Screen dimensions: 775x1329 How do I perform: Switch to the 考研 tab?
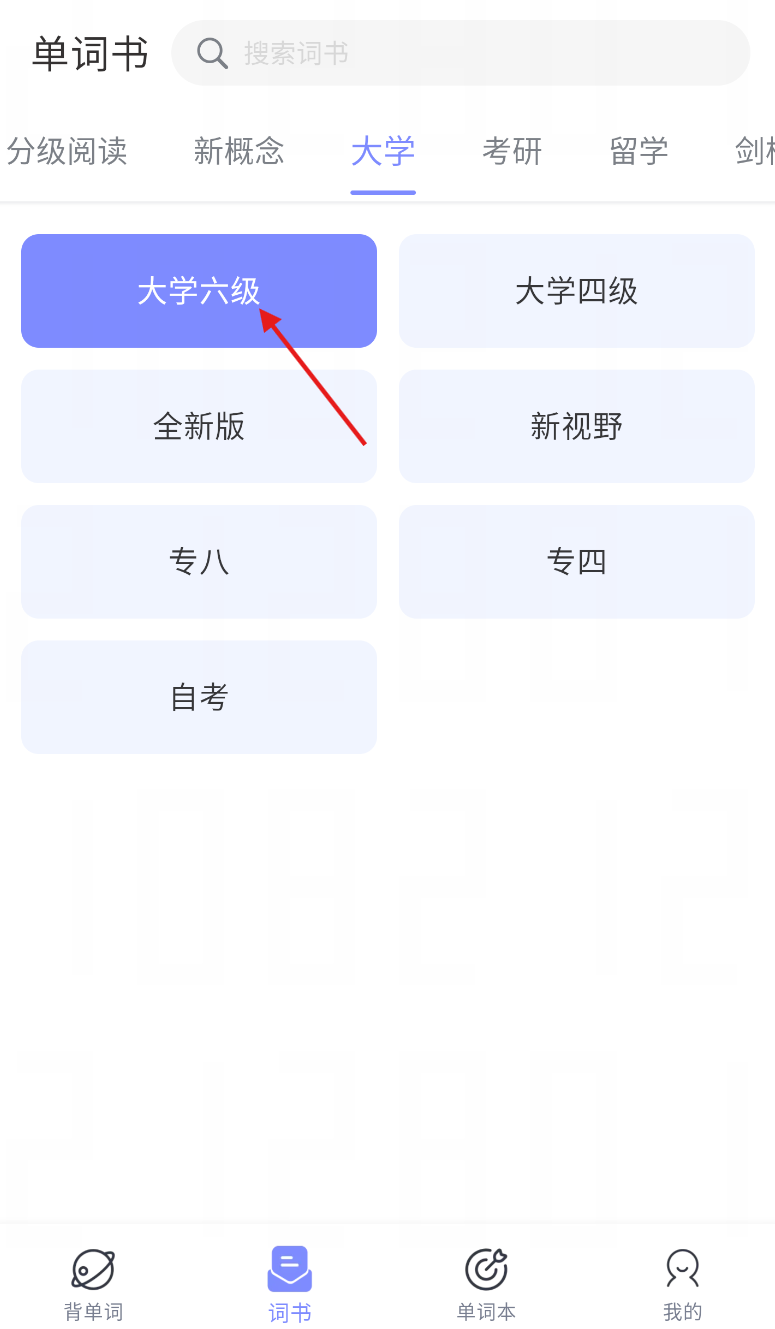coord(512,151)
